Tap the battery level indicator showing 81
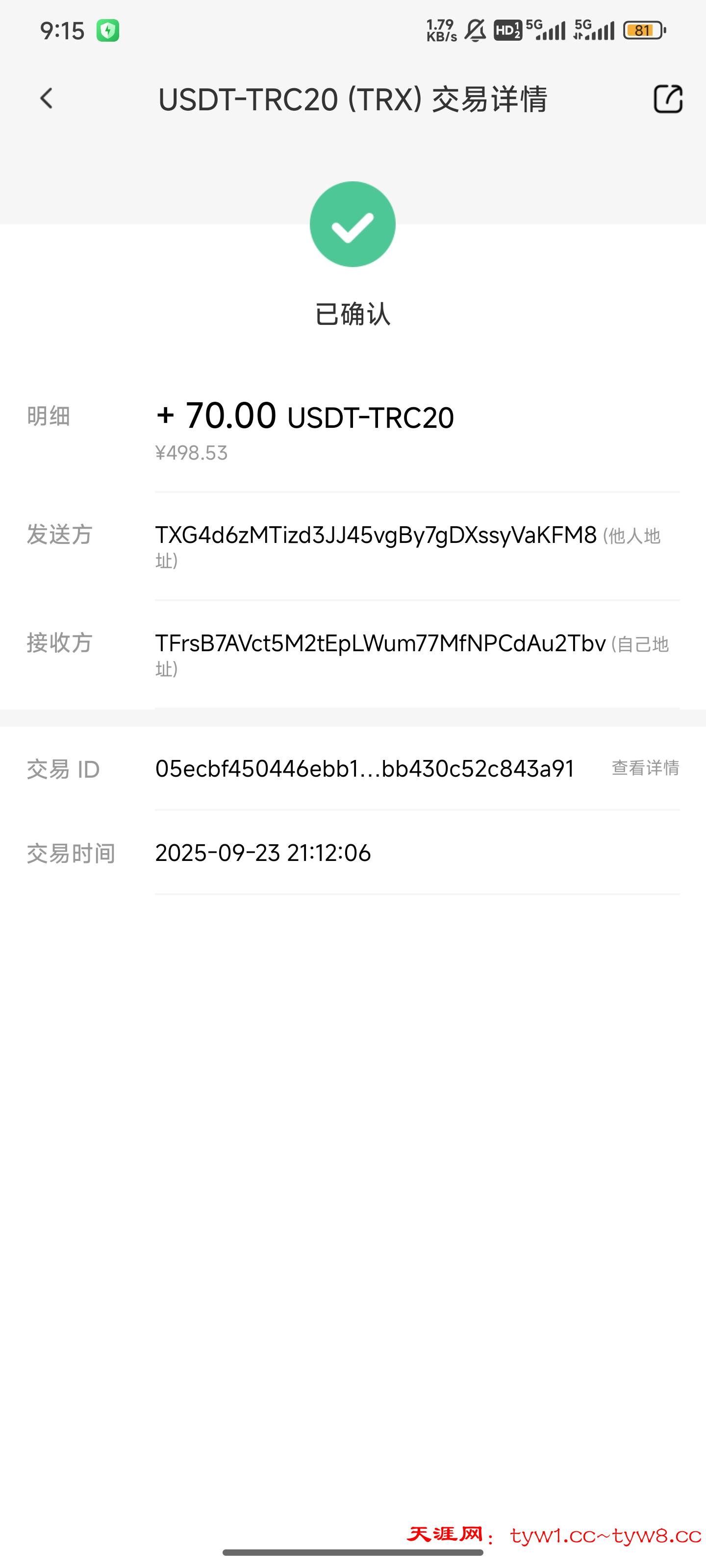The image size is (706, 1568). (x=646, y=29)
